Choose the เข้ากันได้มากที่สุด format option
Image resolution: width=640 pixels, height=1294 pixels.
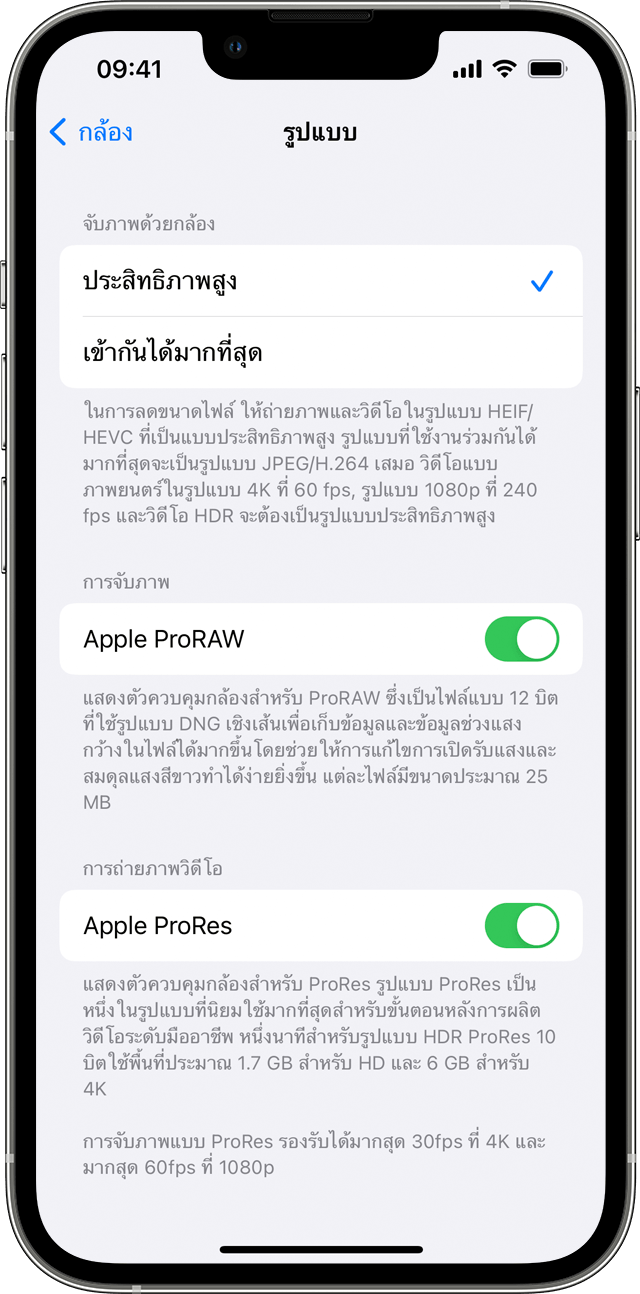(320, 353)
